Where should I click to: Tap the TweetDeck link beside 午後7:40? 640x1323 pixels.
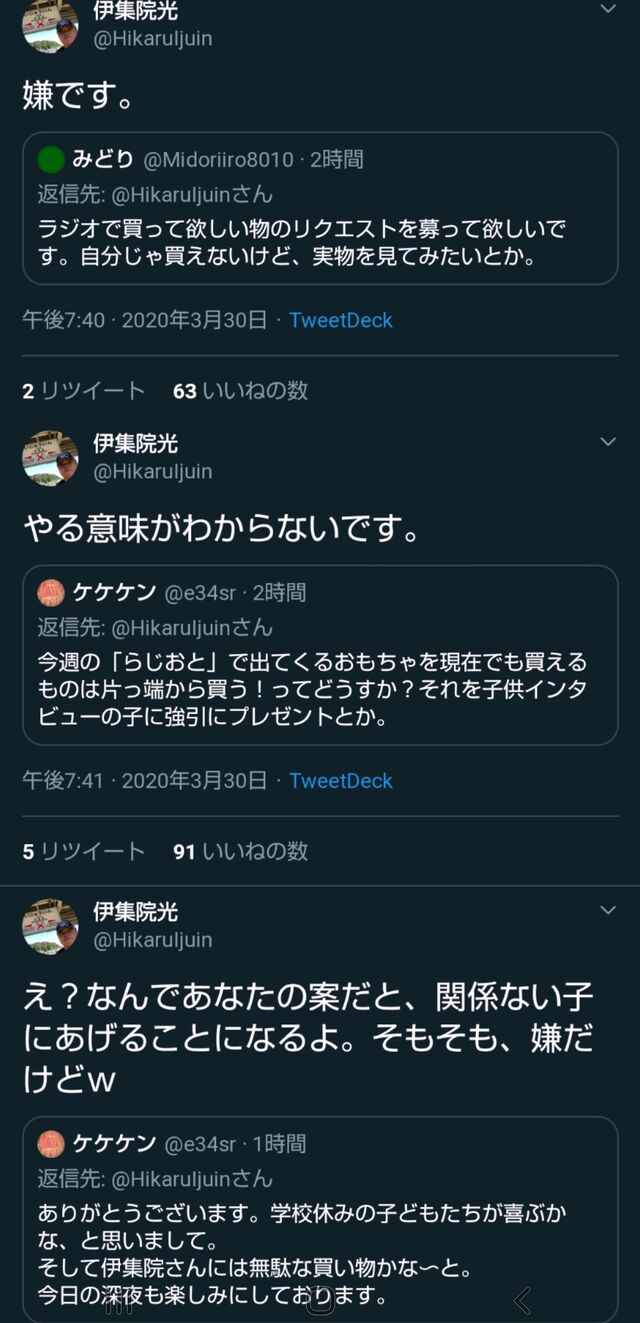tap(341, 320)
